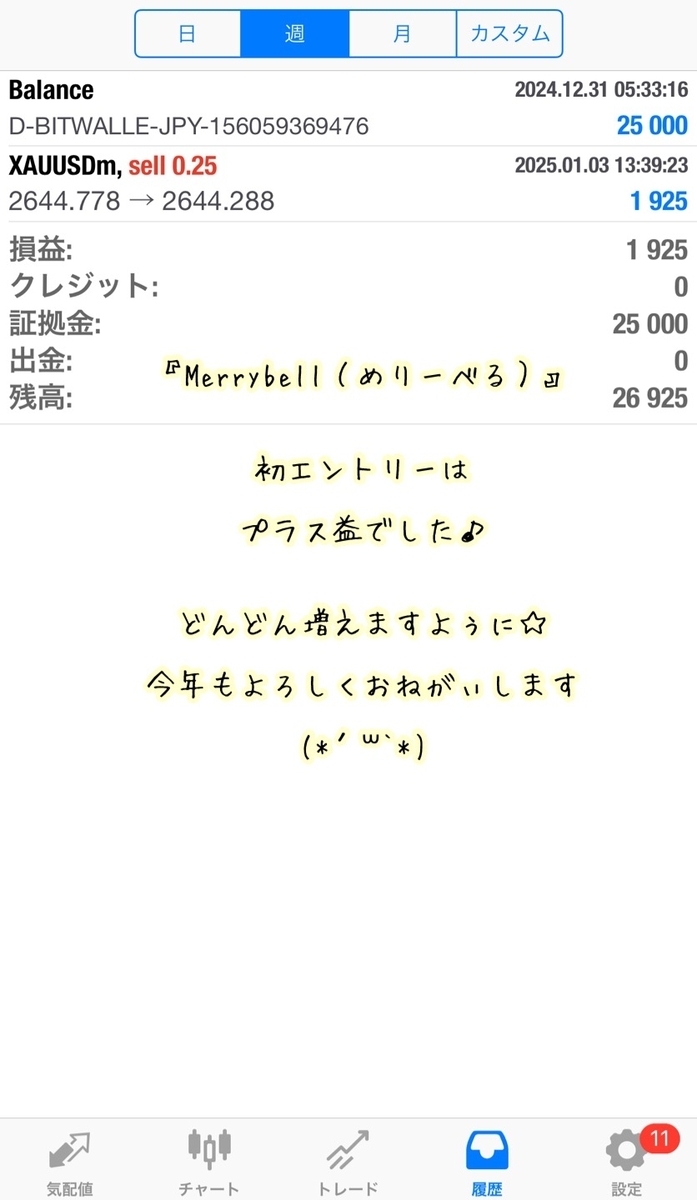This screenshot has height=1200, width=697.
Task: Open the Balance deposit entry
Action: [348, 108]
